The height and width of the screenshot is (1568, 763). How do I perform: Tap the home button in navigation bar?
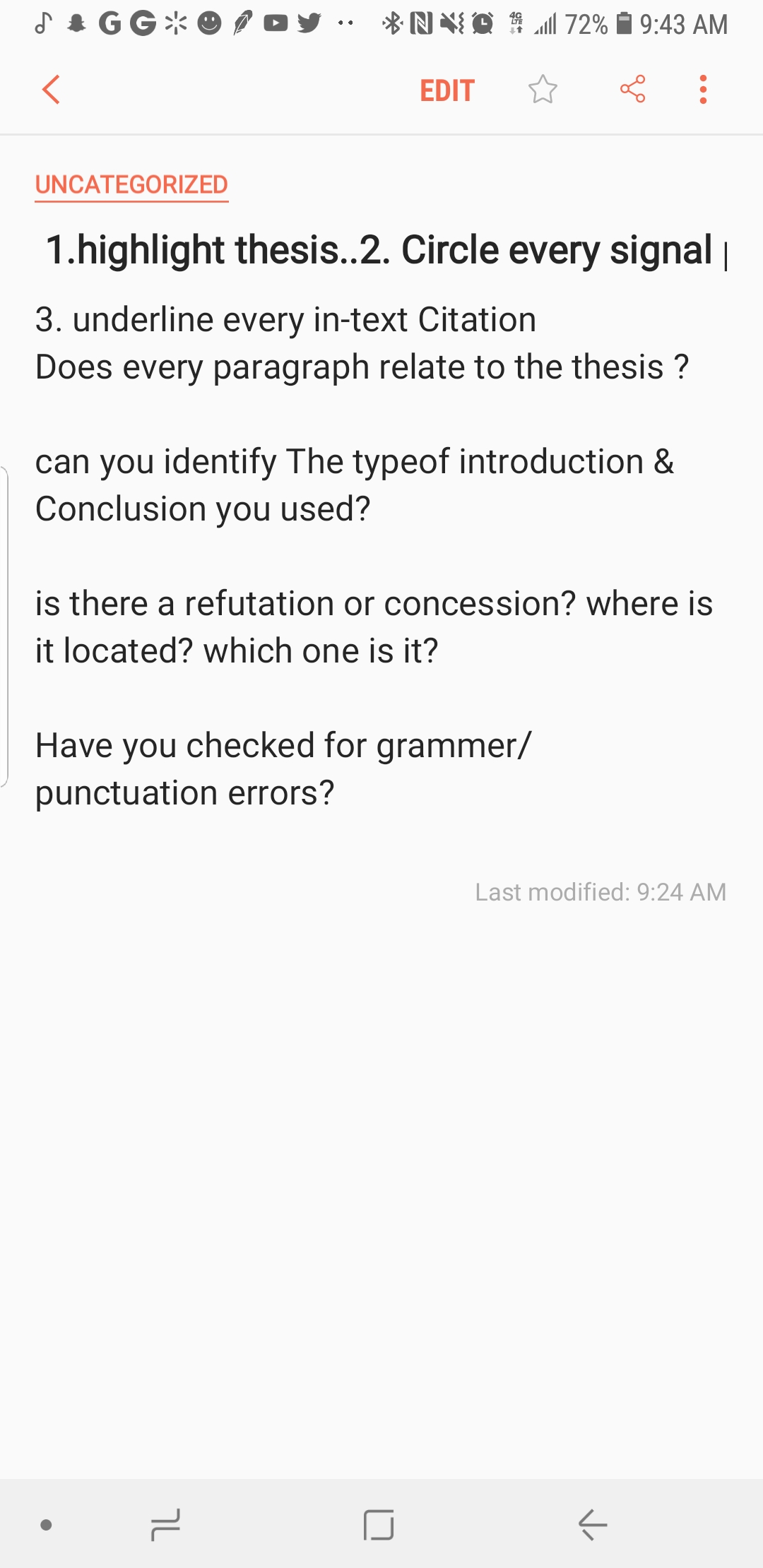pyautogui.click(x=379, y=1524)
